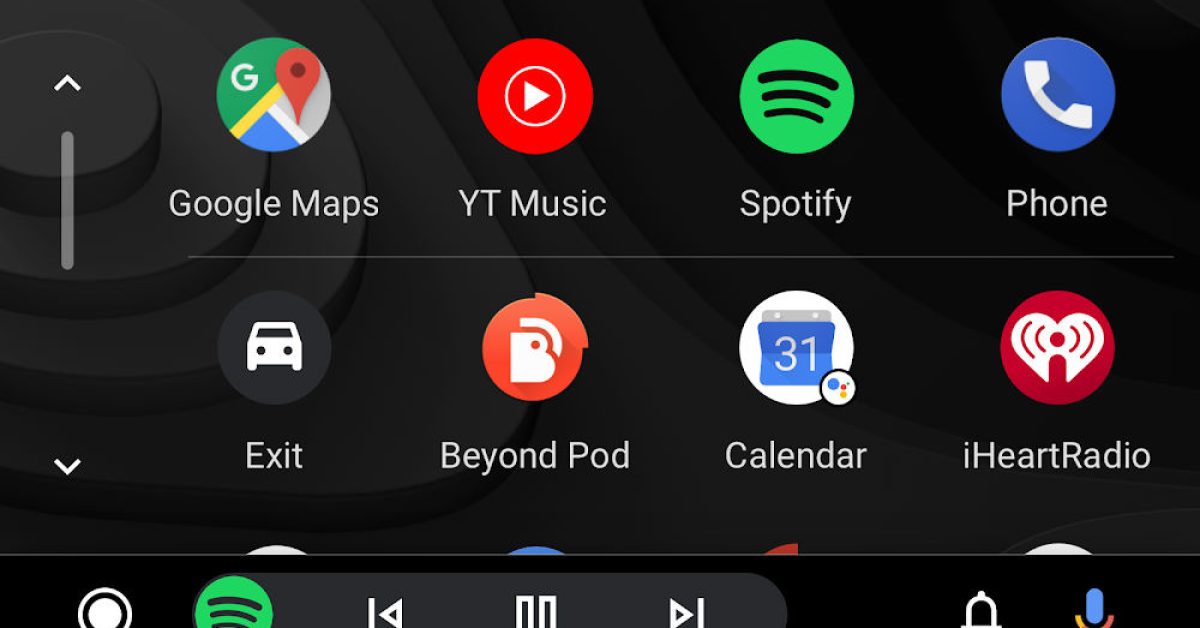Skip to next track

(x=686, y=610)
